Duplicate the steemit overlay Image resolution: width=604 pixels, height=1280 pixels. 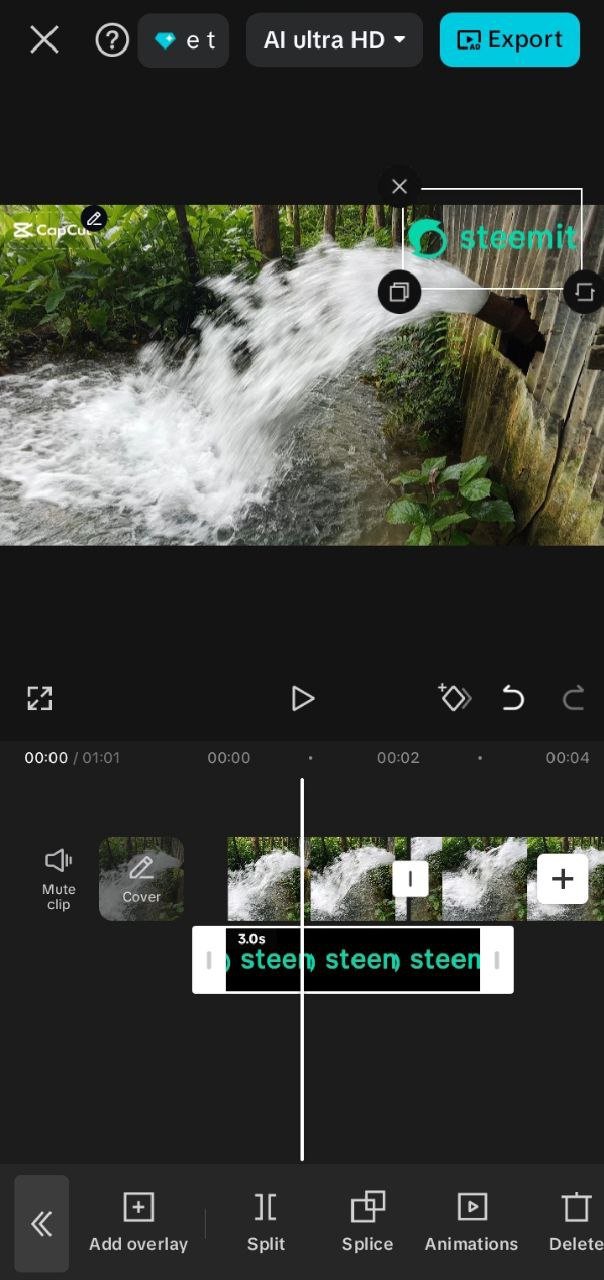tap(399, 292)
